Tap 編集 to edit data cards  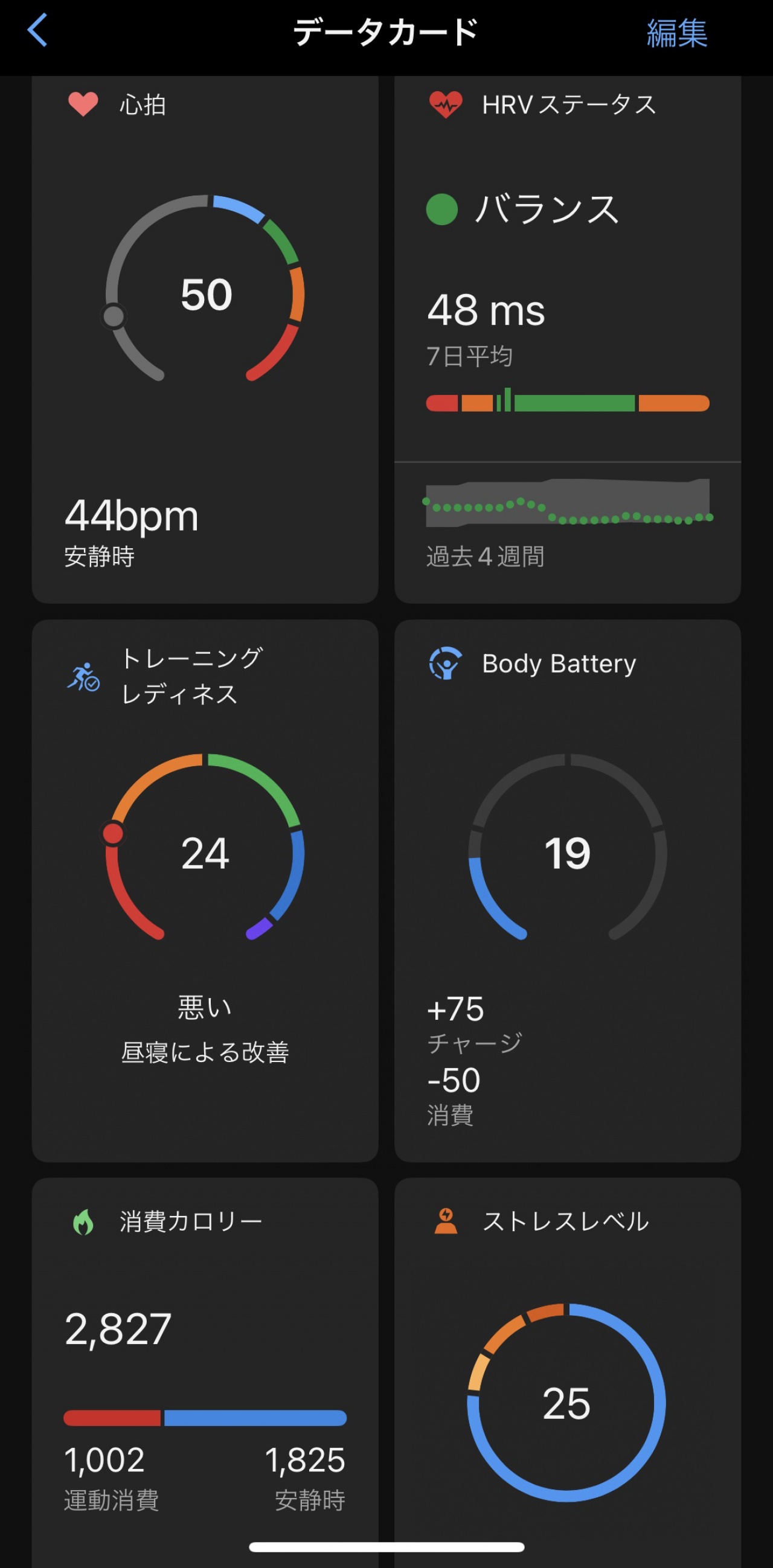(677, 33)
